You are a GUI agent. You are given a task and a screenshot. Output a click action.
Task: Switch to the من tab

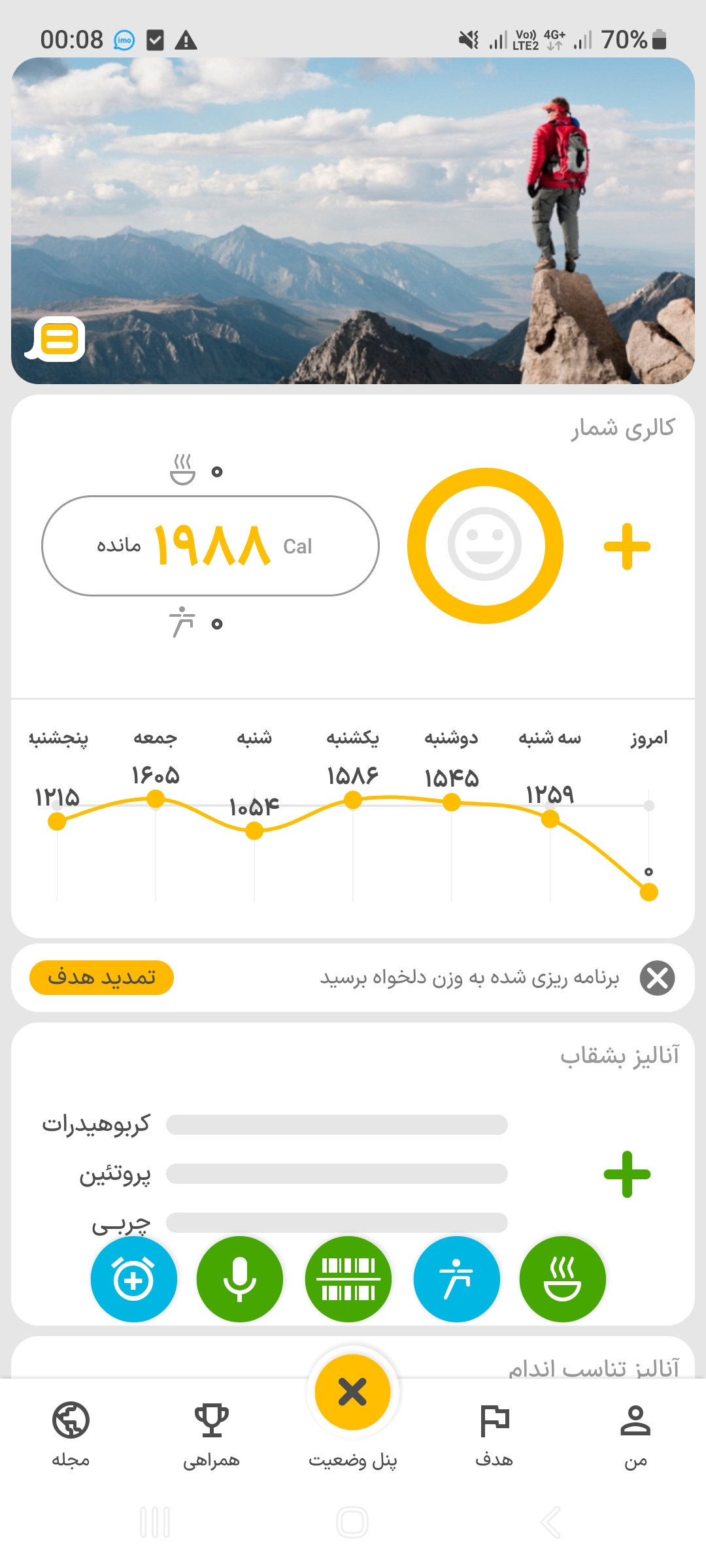click(x=635, y=1433)
